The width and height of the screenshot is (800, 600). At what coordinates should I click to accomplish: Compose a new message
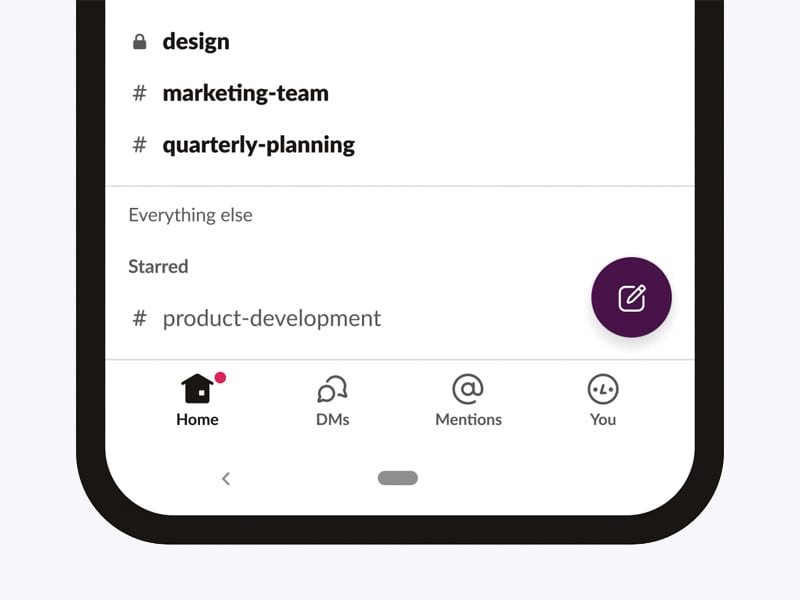click(x=631, y=297)
